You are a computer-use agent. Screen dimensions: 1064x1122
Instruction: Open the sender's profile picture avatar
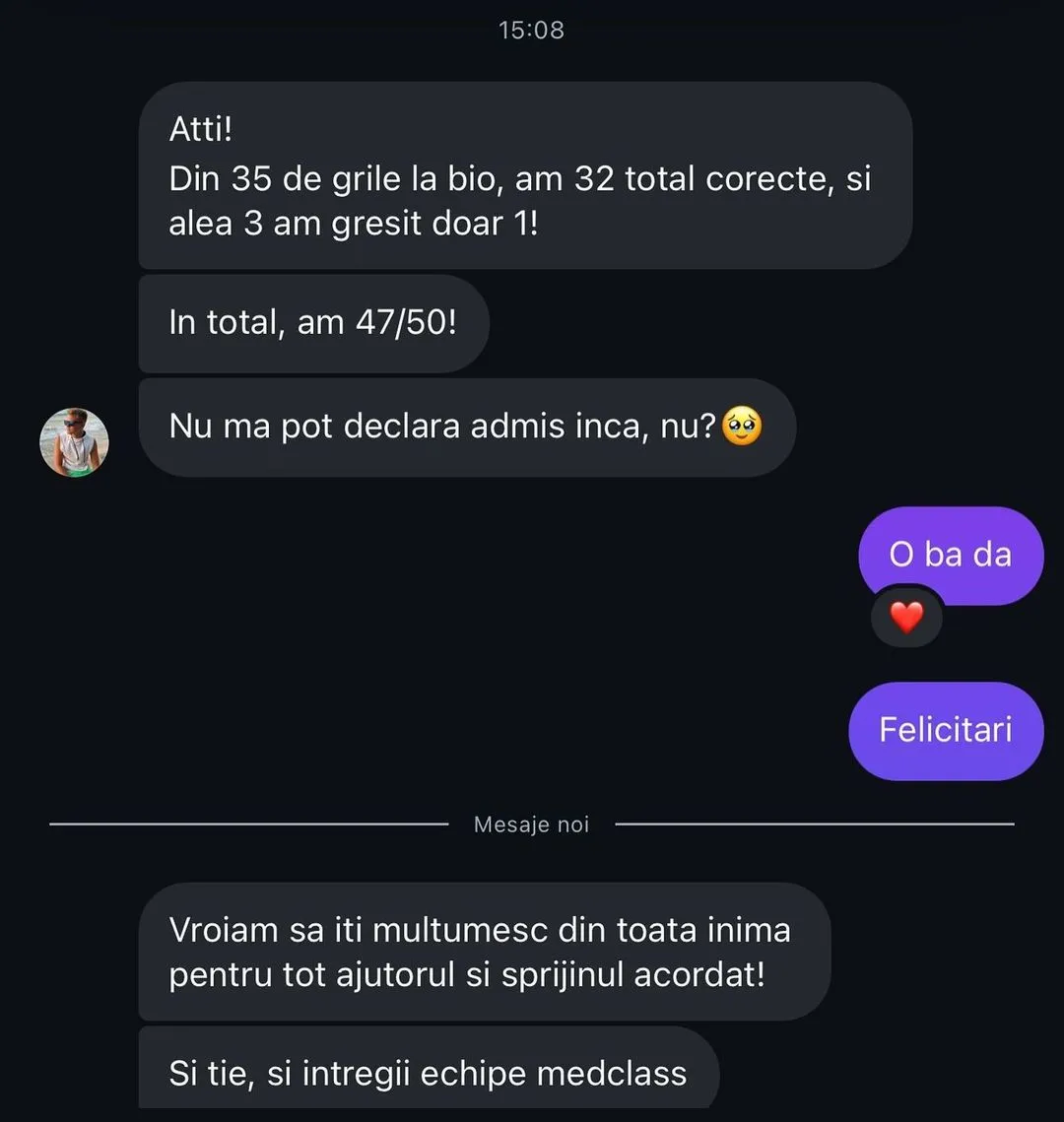point(74,442)
